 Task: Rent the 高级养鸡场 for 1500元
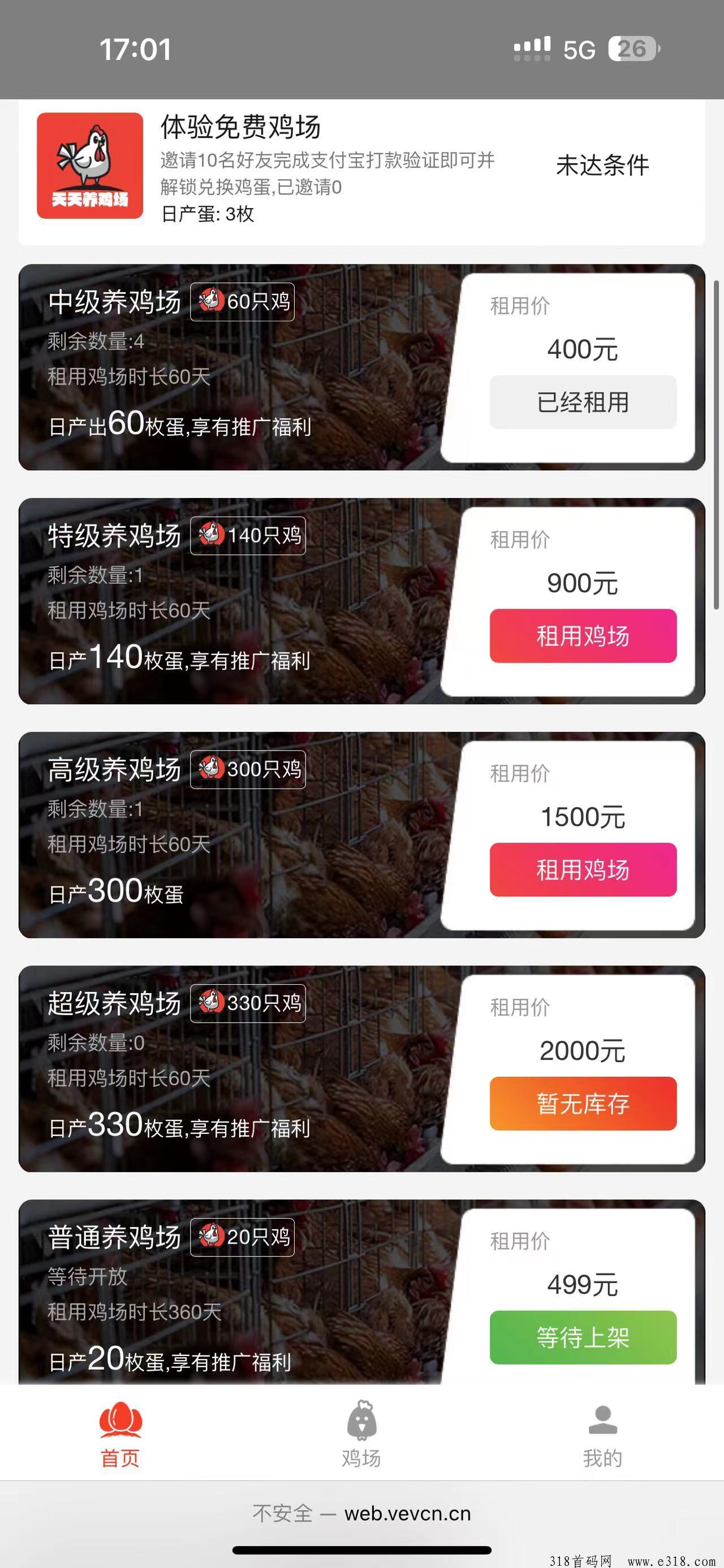(583, 869)
